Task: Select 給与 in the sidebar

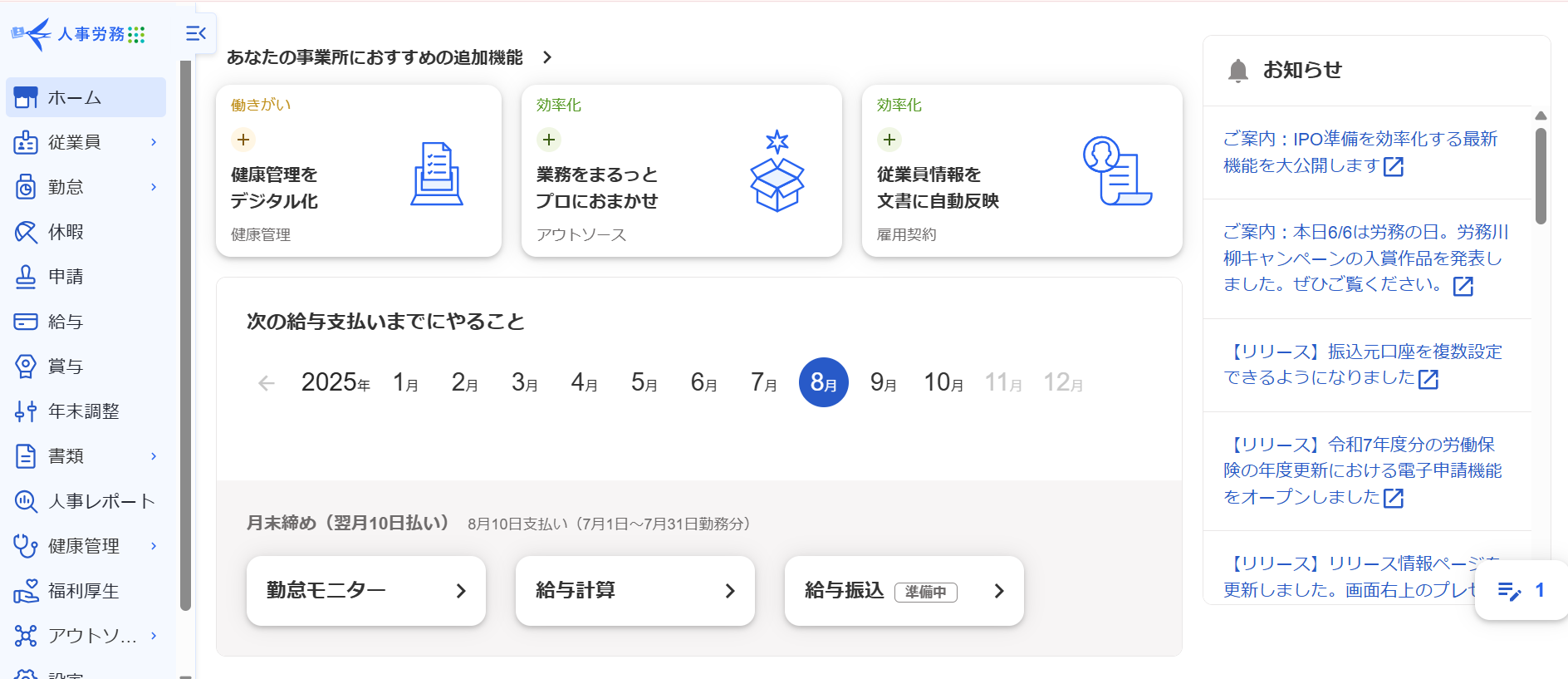Action: (66, 322)
